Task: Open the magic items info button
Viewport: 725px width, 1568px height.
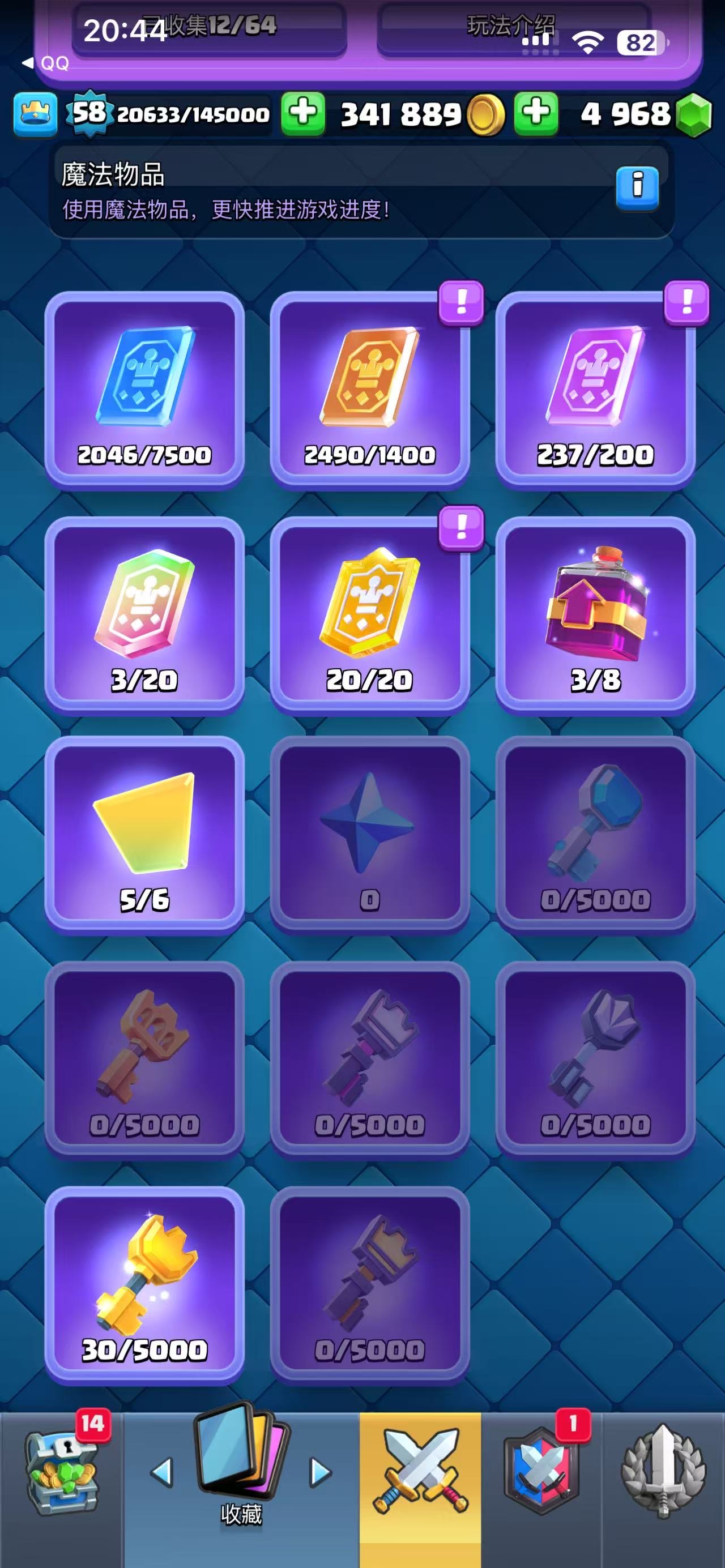Action: click(x=637, y=187)
